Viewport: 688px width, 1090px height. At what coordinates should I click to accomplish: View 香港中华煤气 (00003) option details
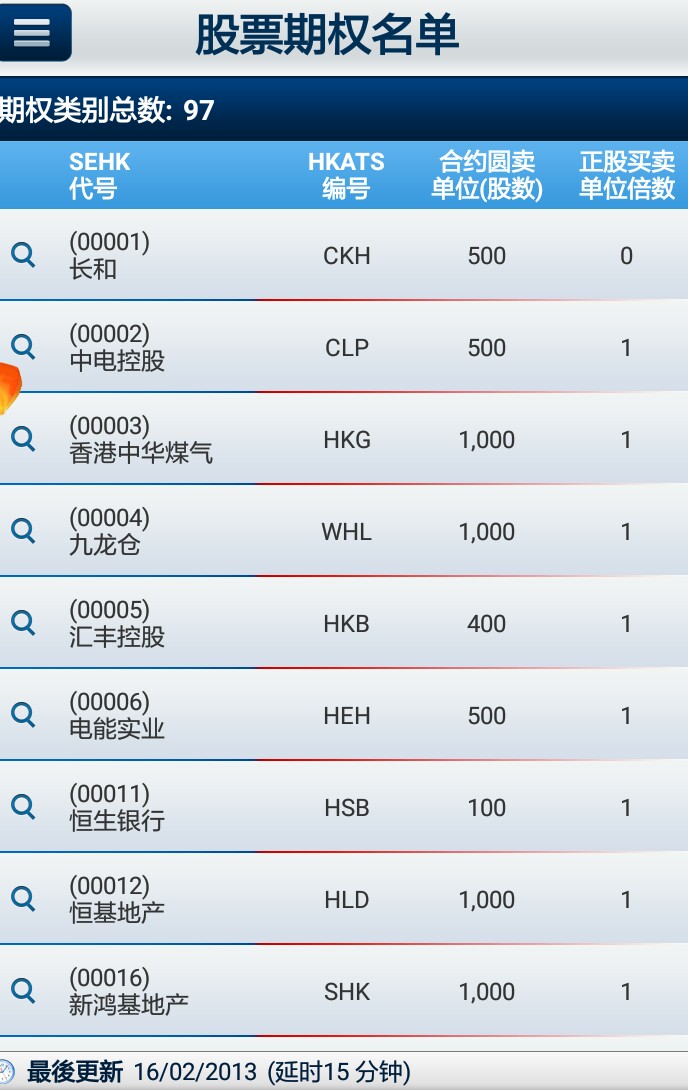point(23,439)
